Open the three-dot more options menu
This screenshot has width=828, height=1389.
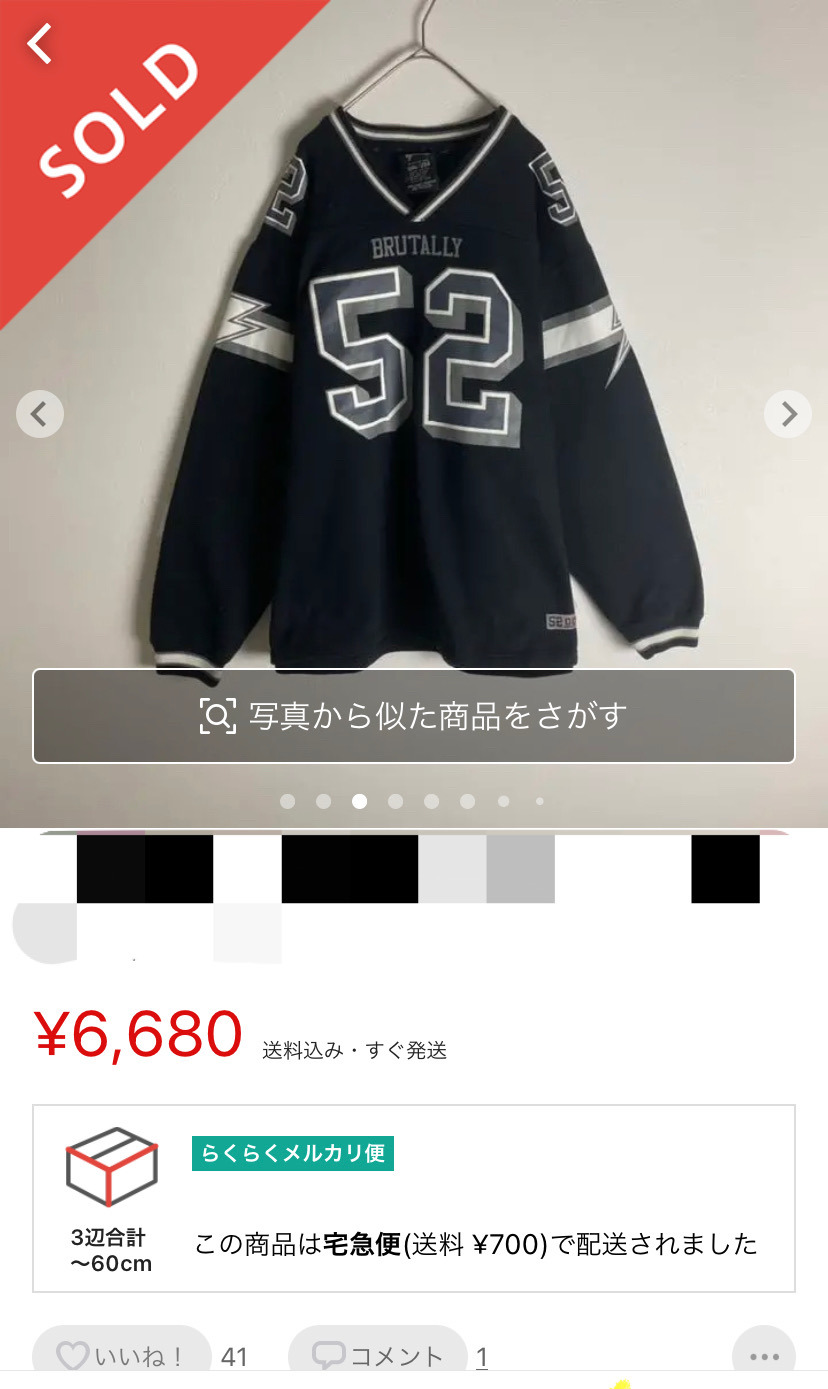(x=764, y=1356)
